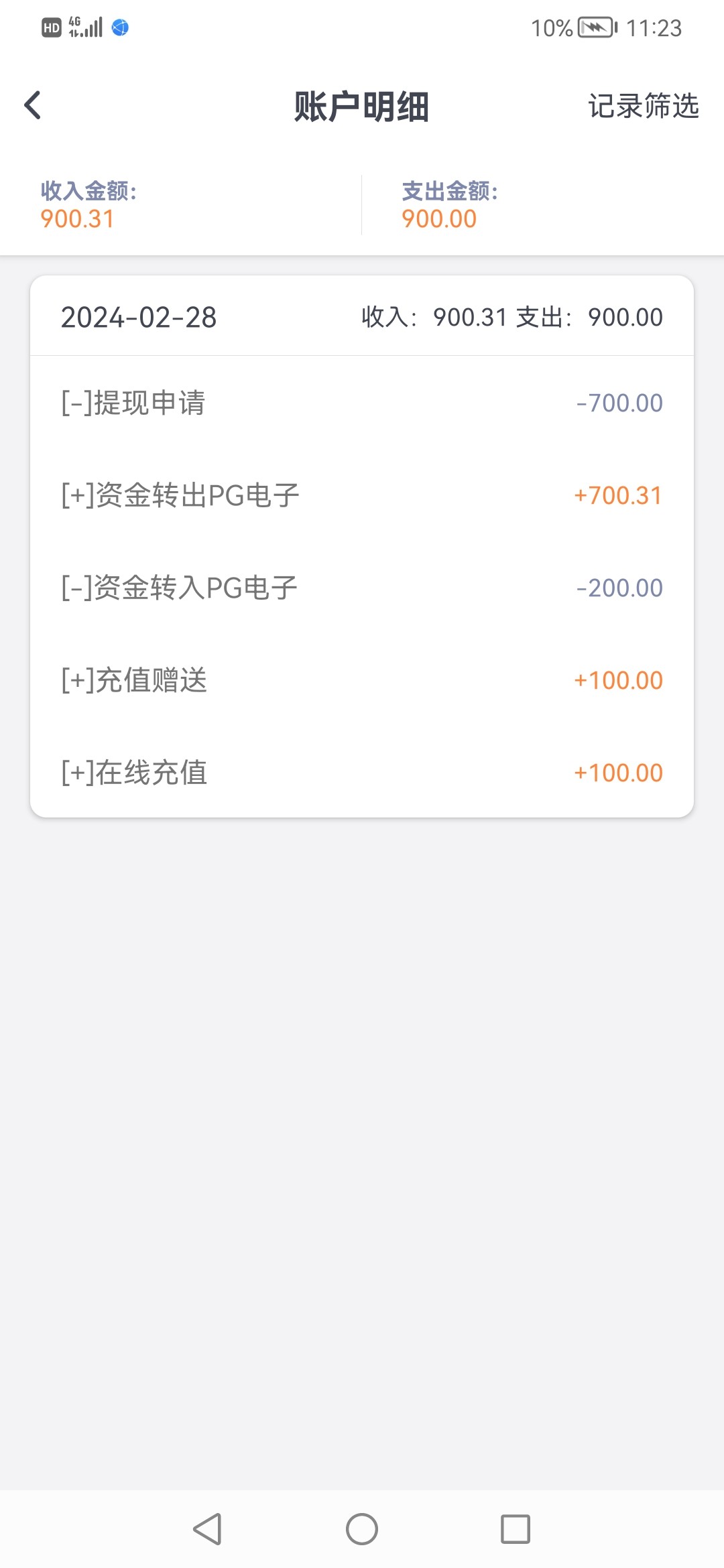Open the 充值赠送 +100.00 record

pos(362,680)
